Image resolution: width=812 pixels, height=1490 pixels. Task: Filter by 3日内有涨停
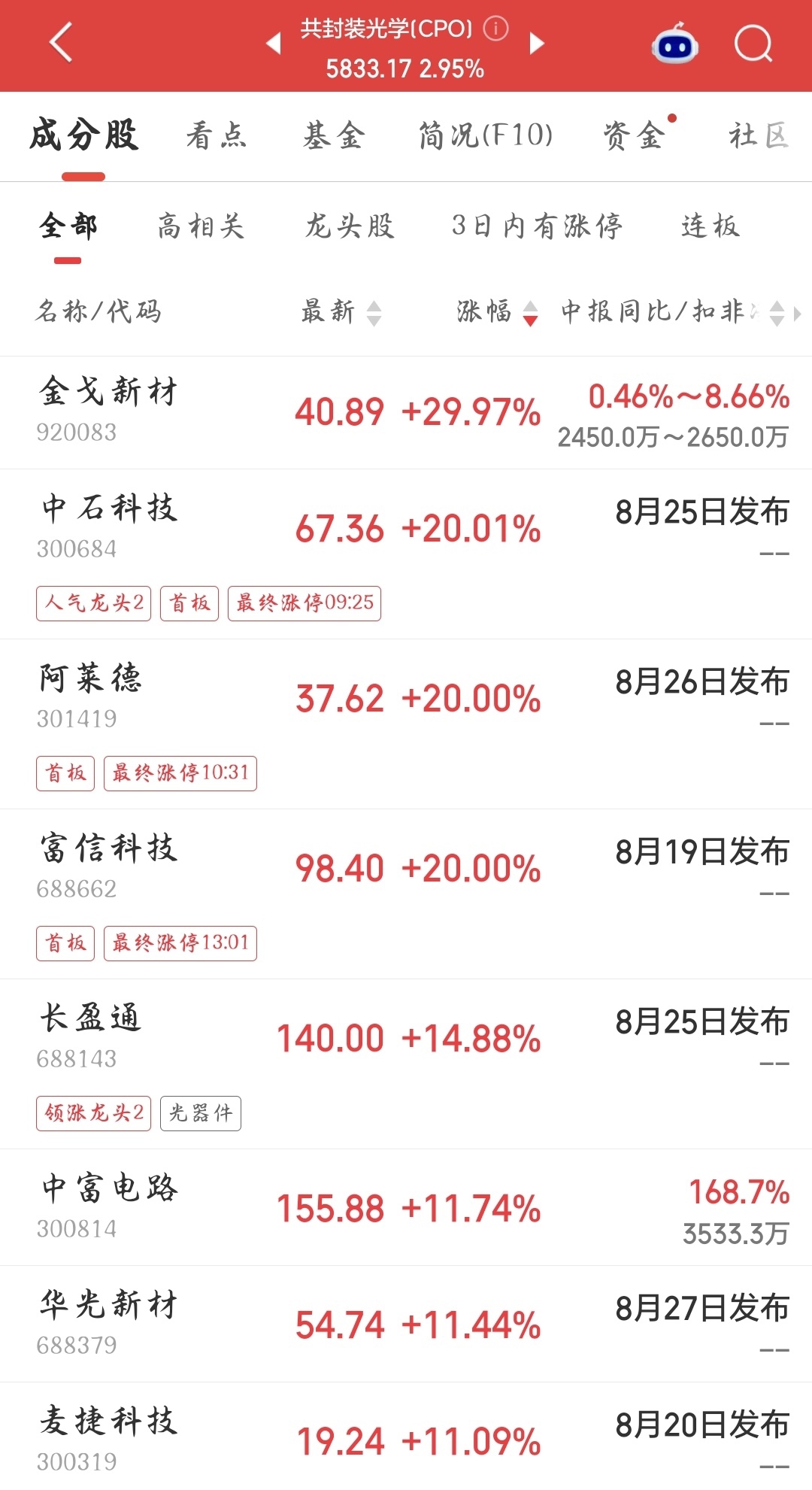click(x=537, y=226)
